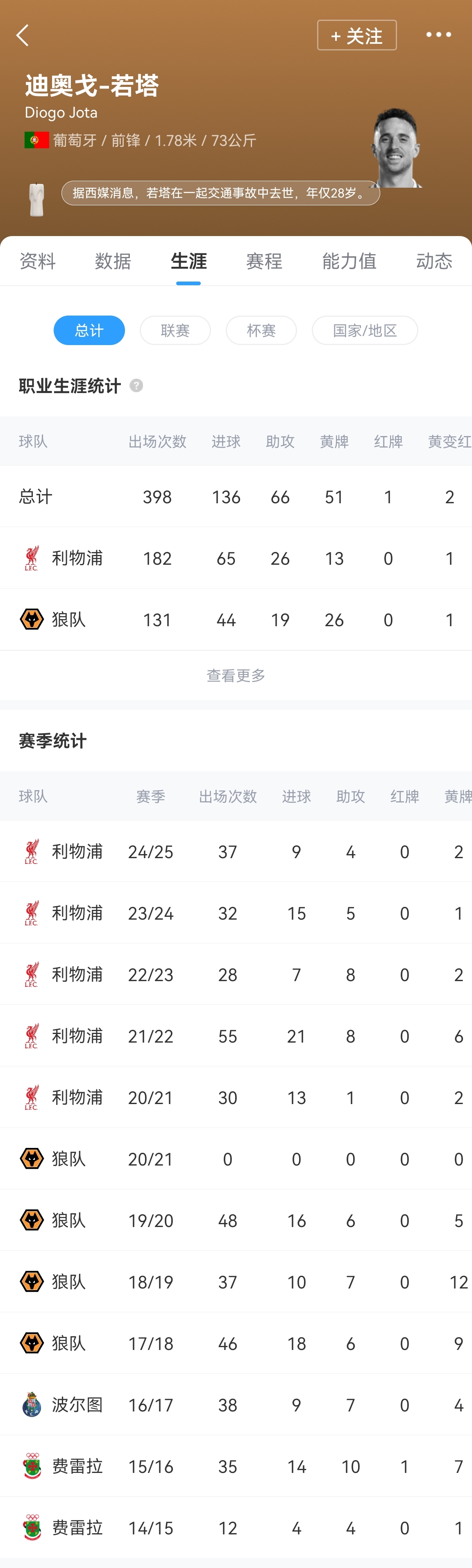
Task: Switch to the 能力值 tab
Action: tap(349, 261)
